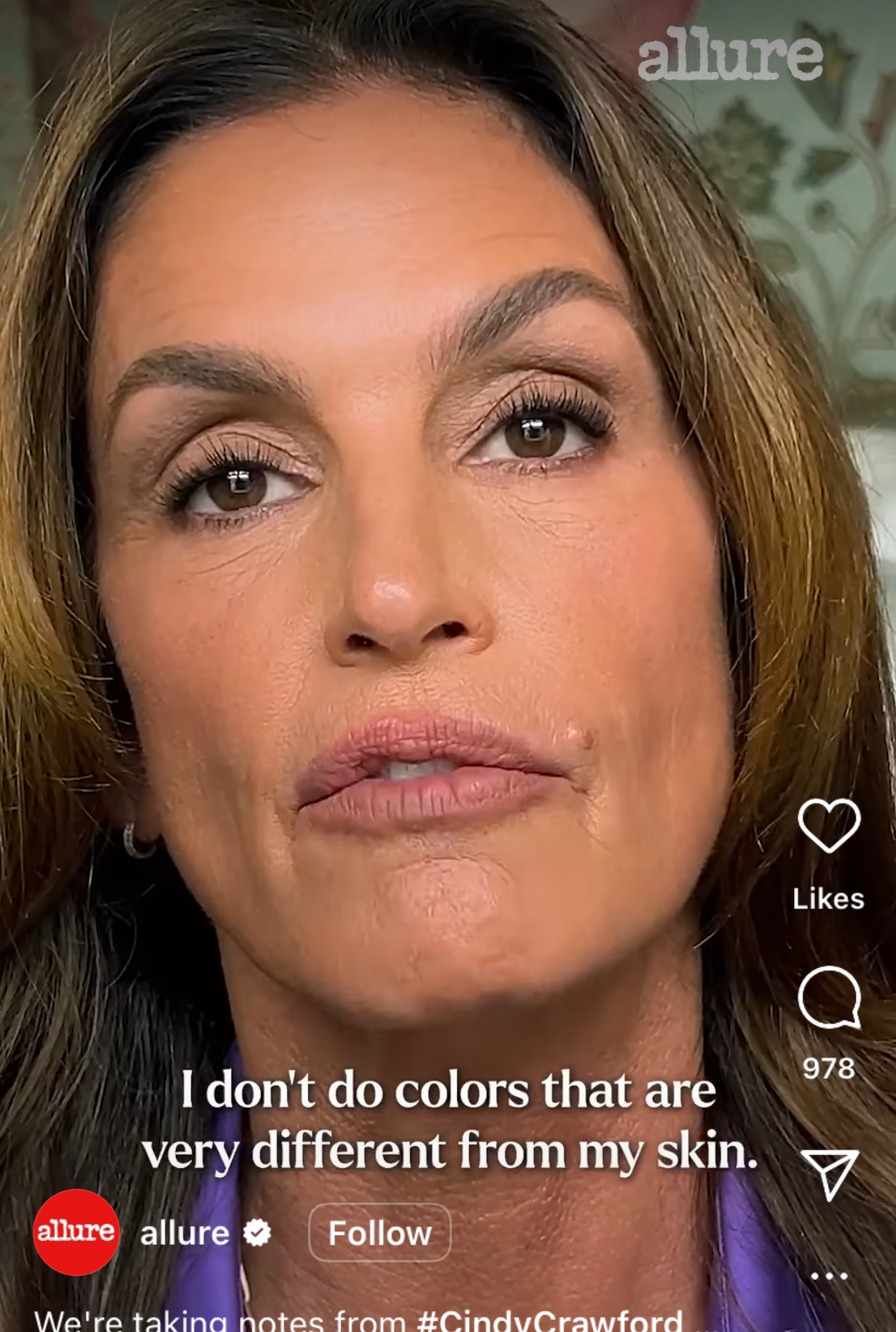The image size is (896, 1332).
Task: Open allure's profile via its avatar
Action: (76, 1232)
